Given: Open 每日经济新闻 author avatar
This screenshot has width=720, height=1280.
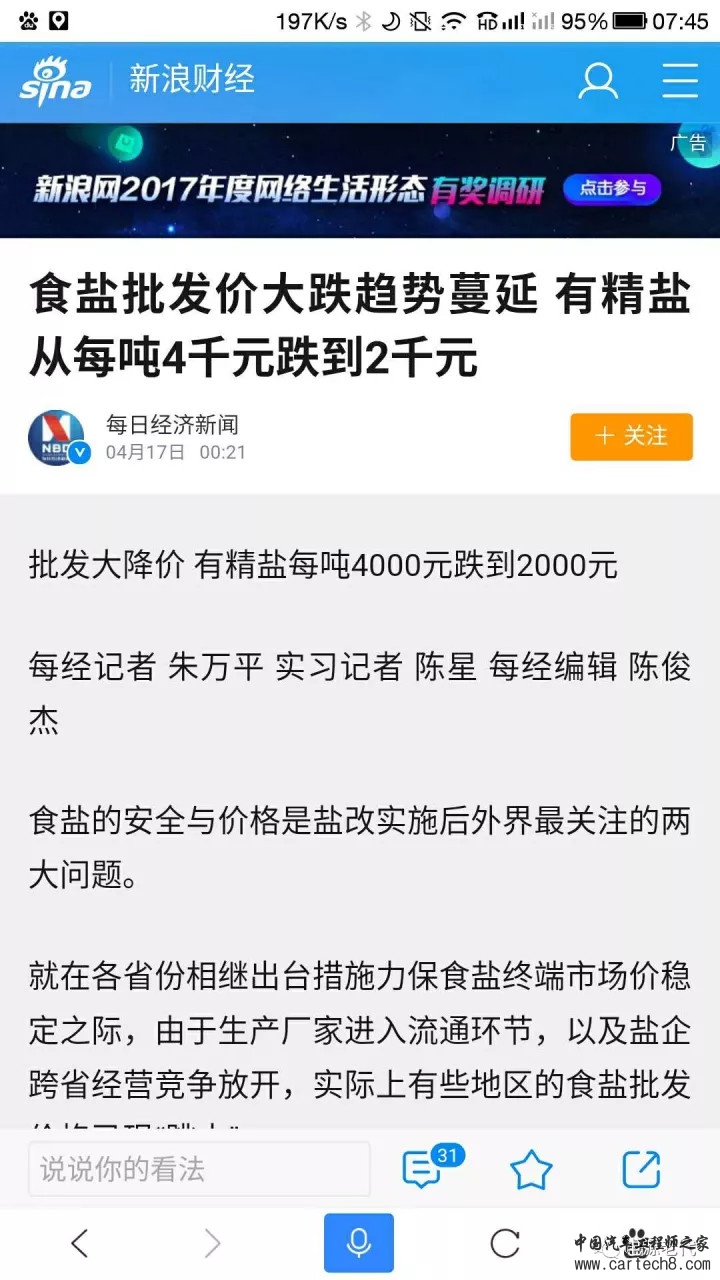Looking at the screenshot, I should (57, 437).
